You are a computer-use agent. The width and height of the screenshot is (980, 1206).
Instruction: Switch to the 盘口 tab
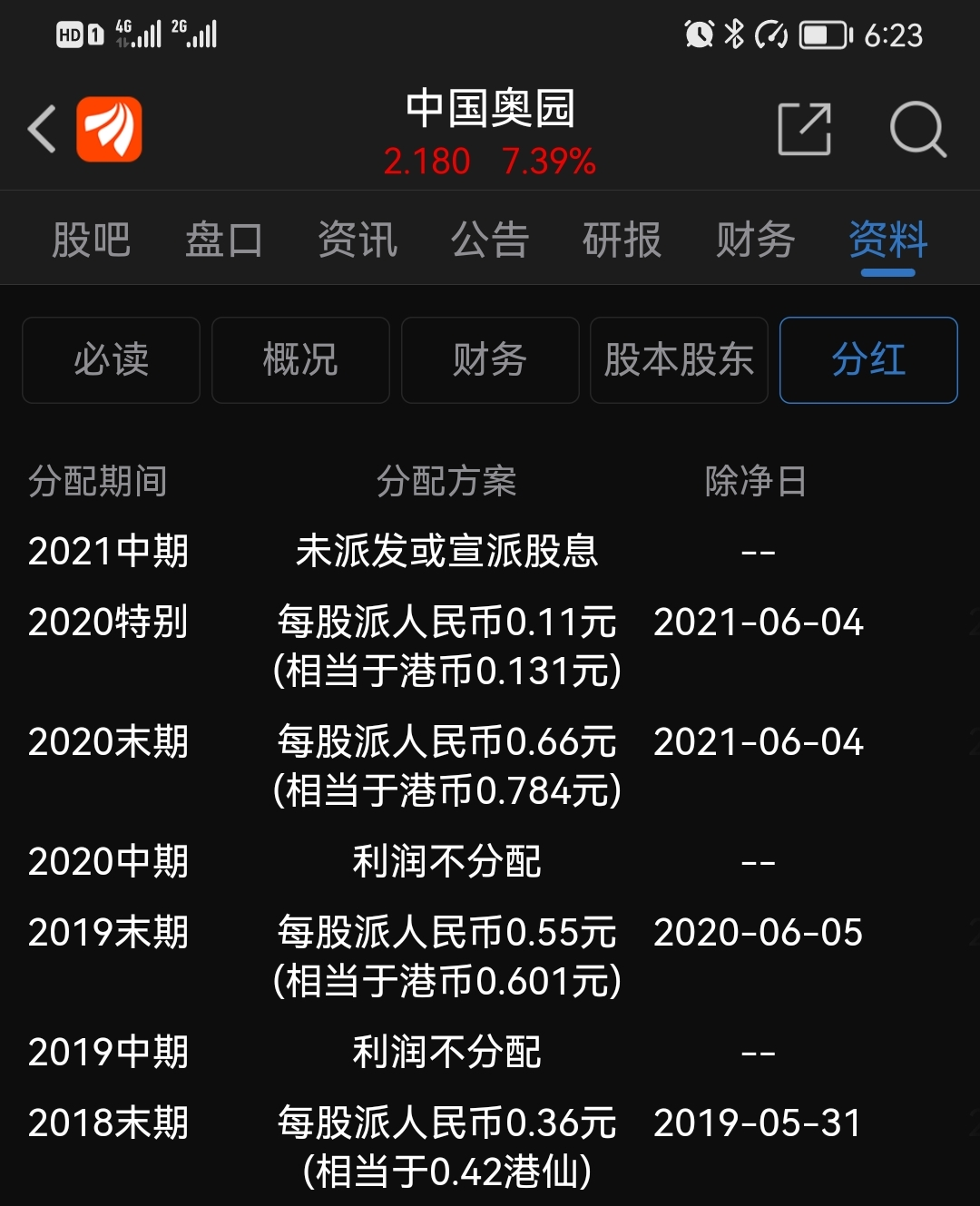click(x=223, y=240)
